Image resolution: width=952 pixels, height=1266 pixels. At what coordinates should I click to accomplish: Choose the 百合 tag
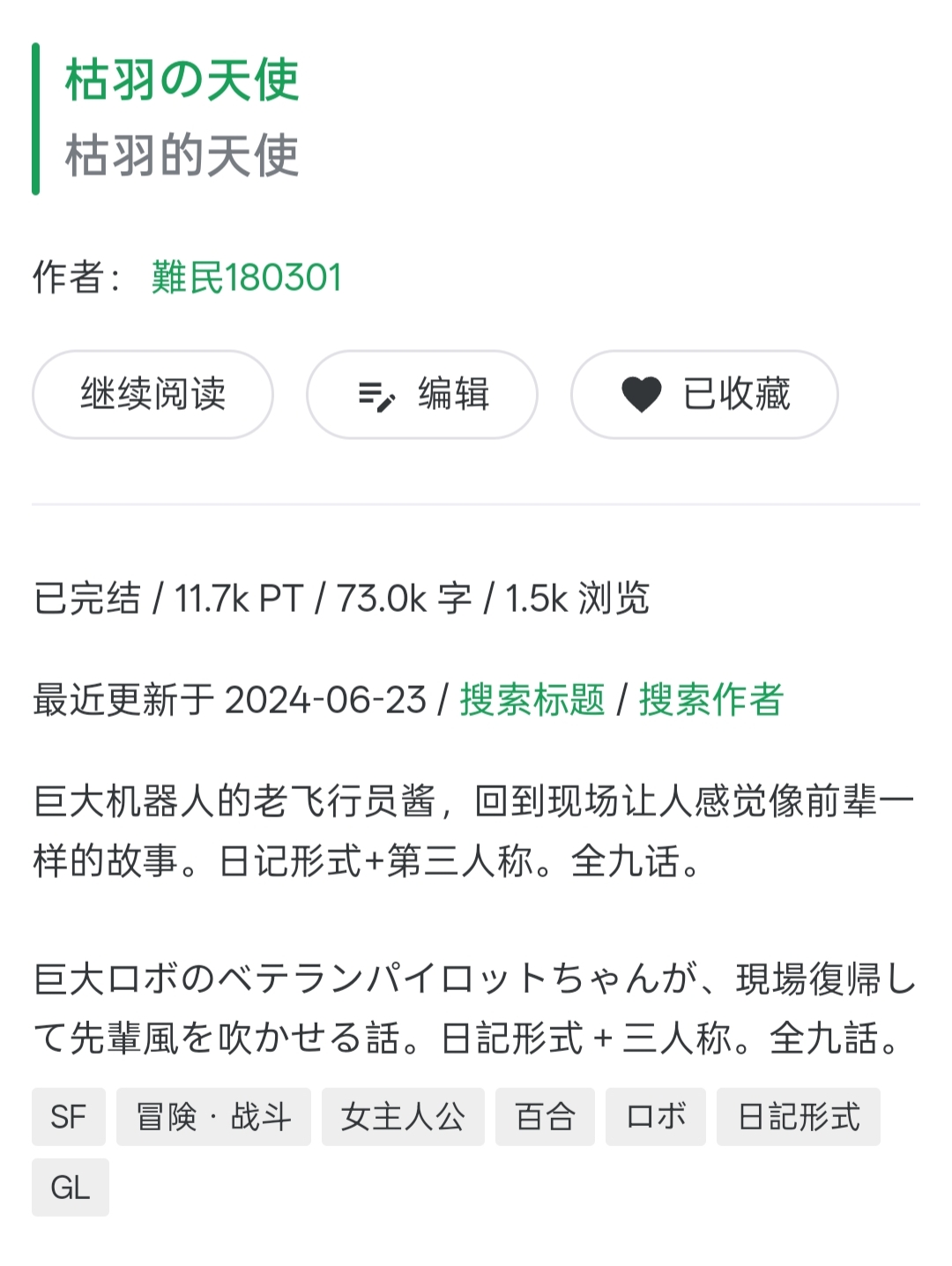coord(545,1117)
